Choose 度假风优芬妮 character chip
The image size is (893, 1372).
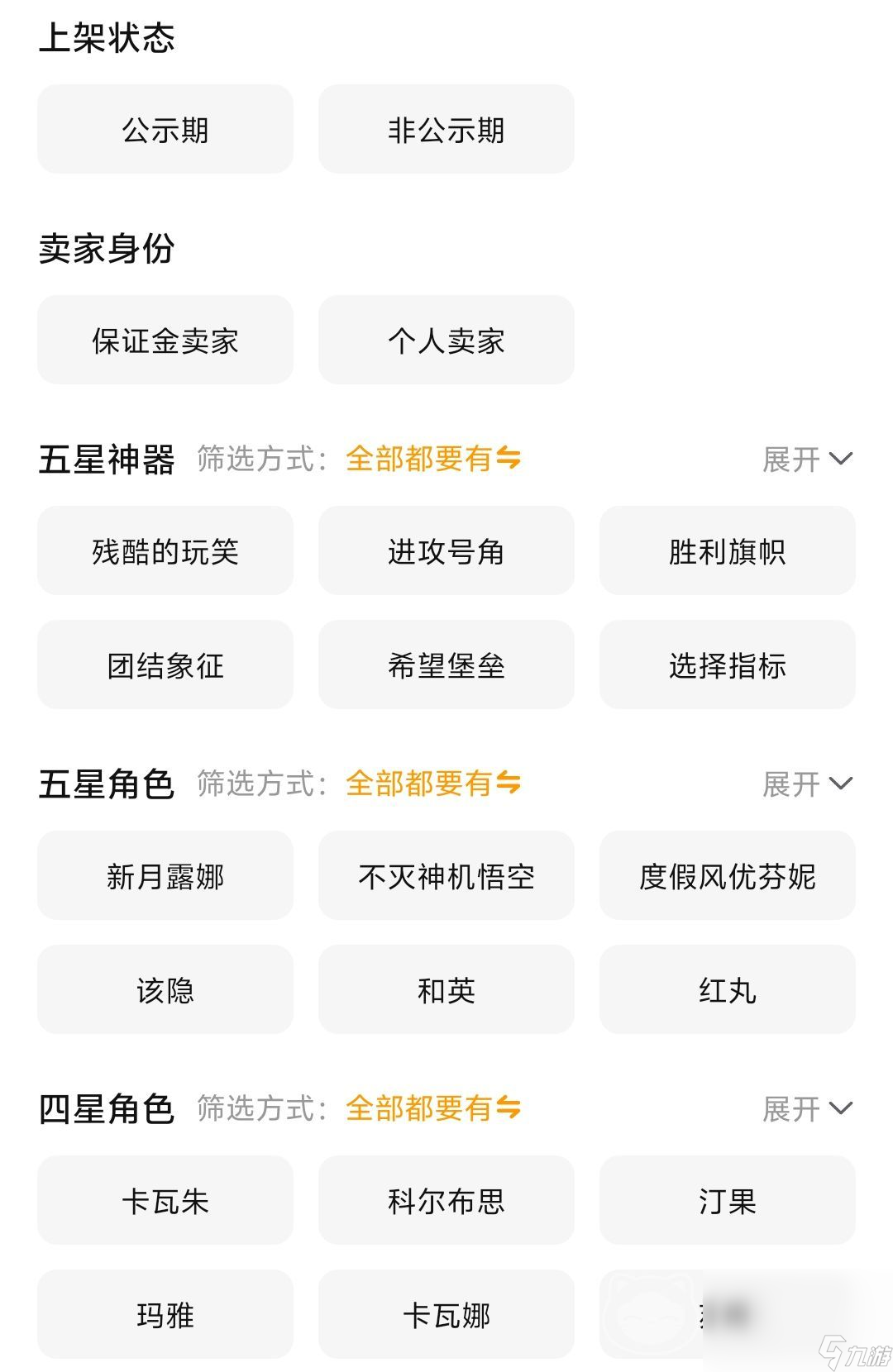(727, 876)
